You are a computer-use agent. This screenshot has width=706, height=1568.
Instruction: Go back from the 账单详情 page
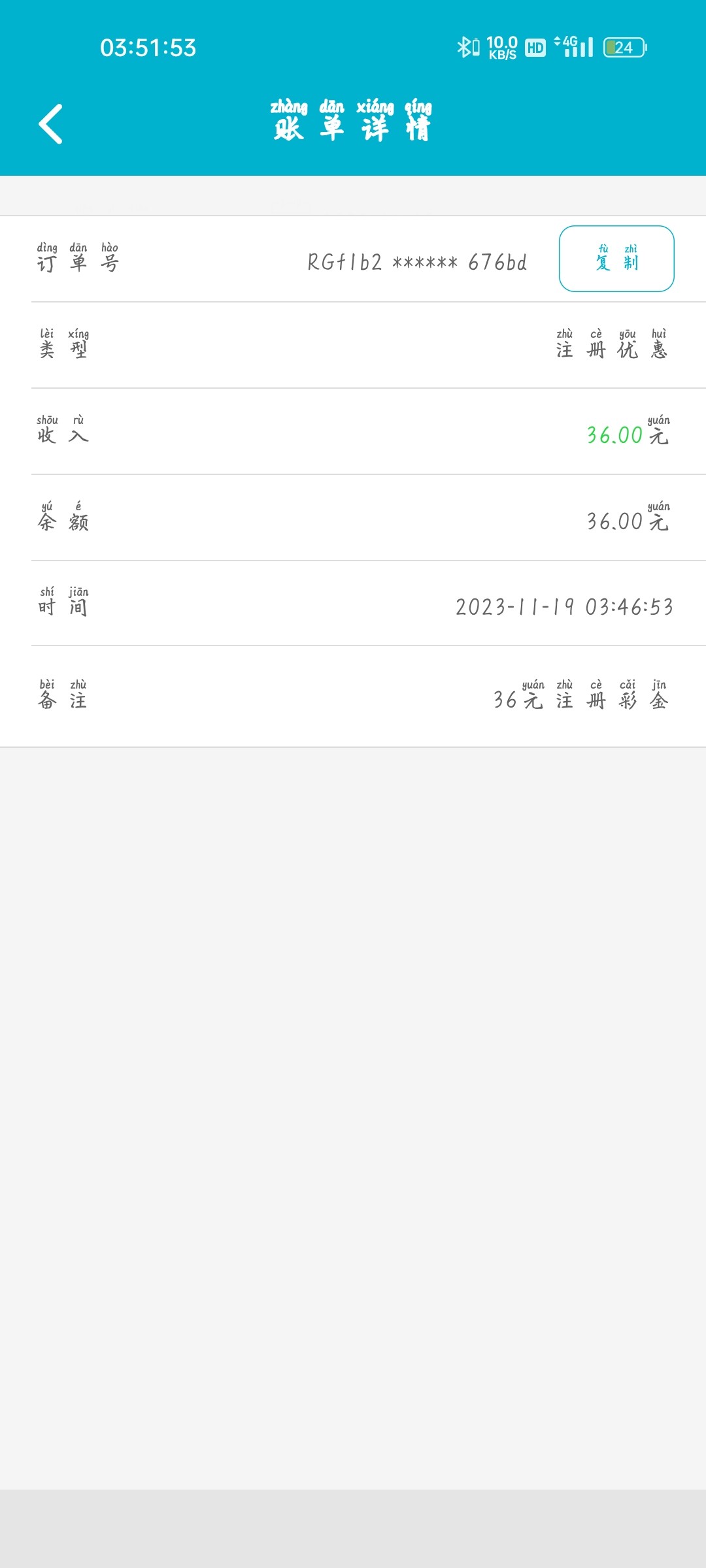tap(51, 124)
